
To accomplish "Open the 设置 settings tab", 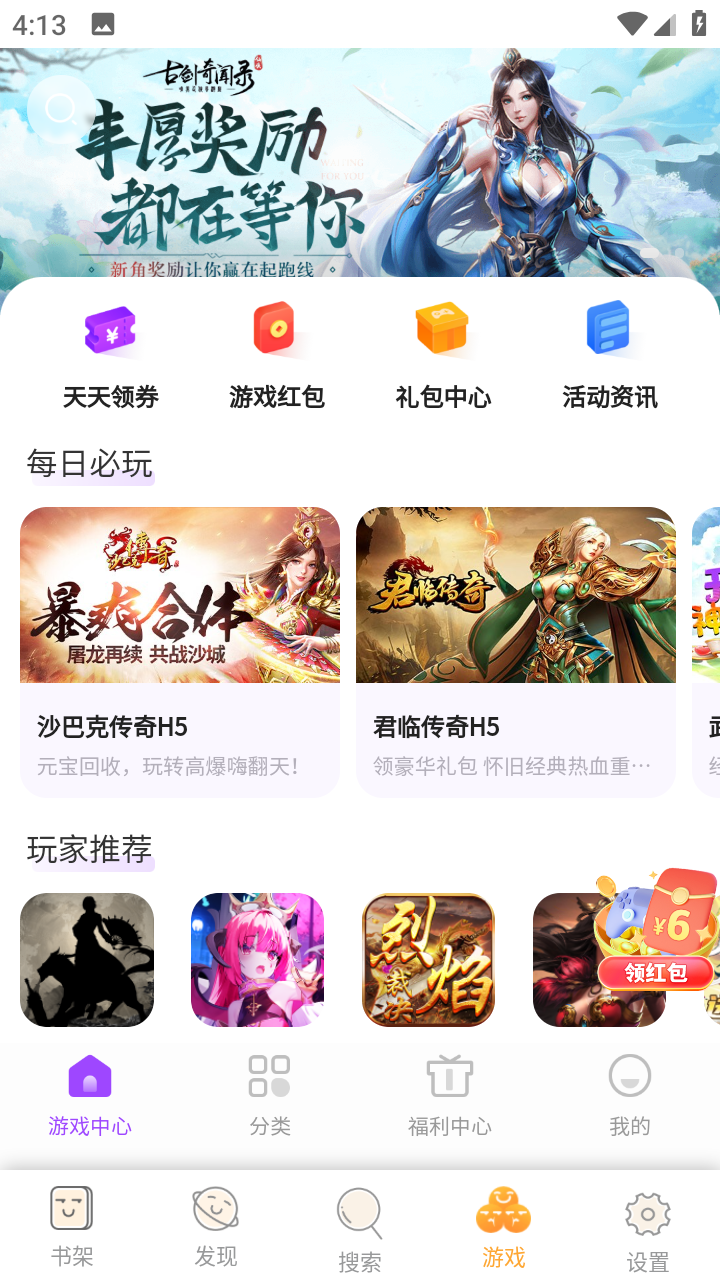I will [x=648, y=1229].
